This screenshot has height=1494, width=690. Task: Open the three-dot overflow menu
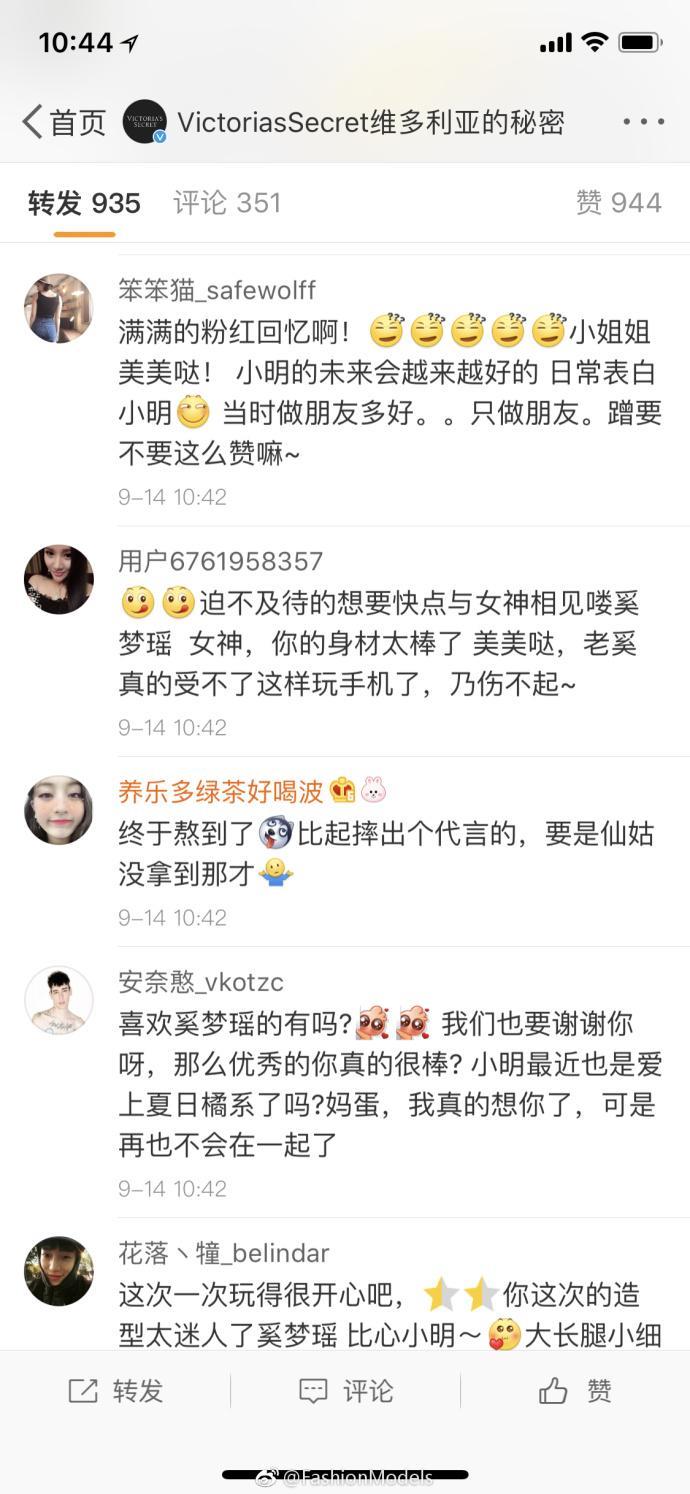tap(643, 122)
